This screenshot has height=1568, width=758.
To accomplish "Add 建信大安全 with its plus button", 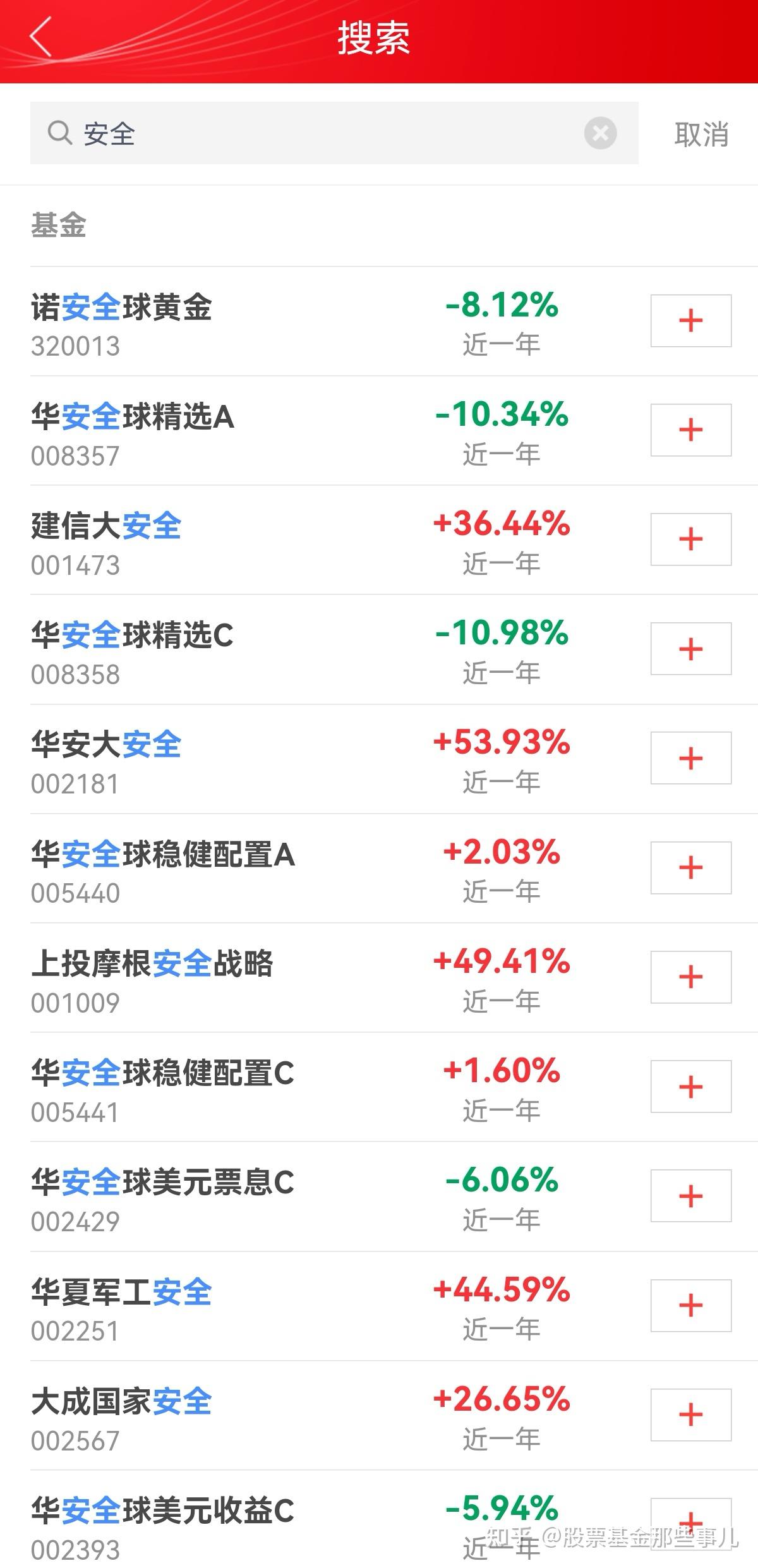I will (x=691, y=540).
